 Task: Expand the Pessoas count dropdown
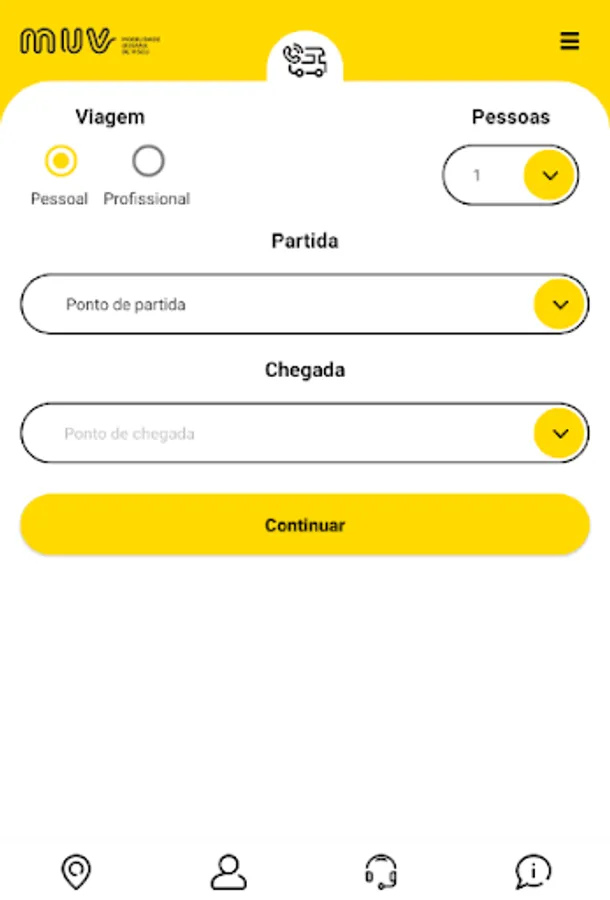point(549,176)
